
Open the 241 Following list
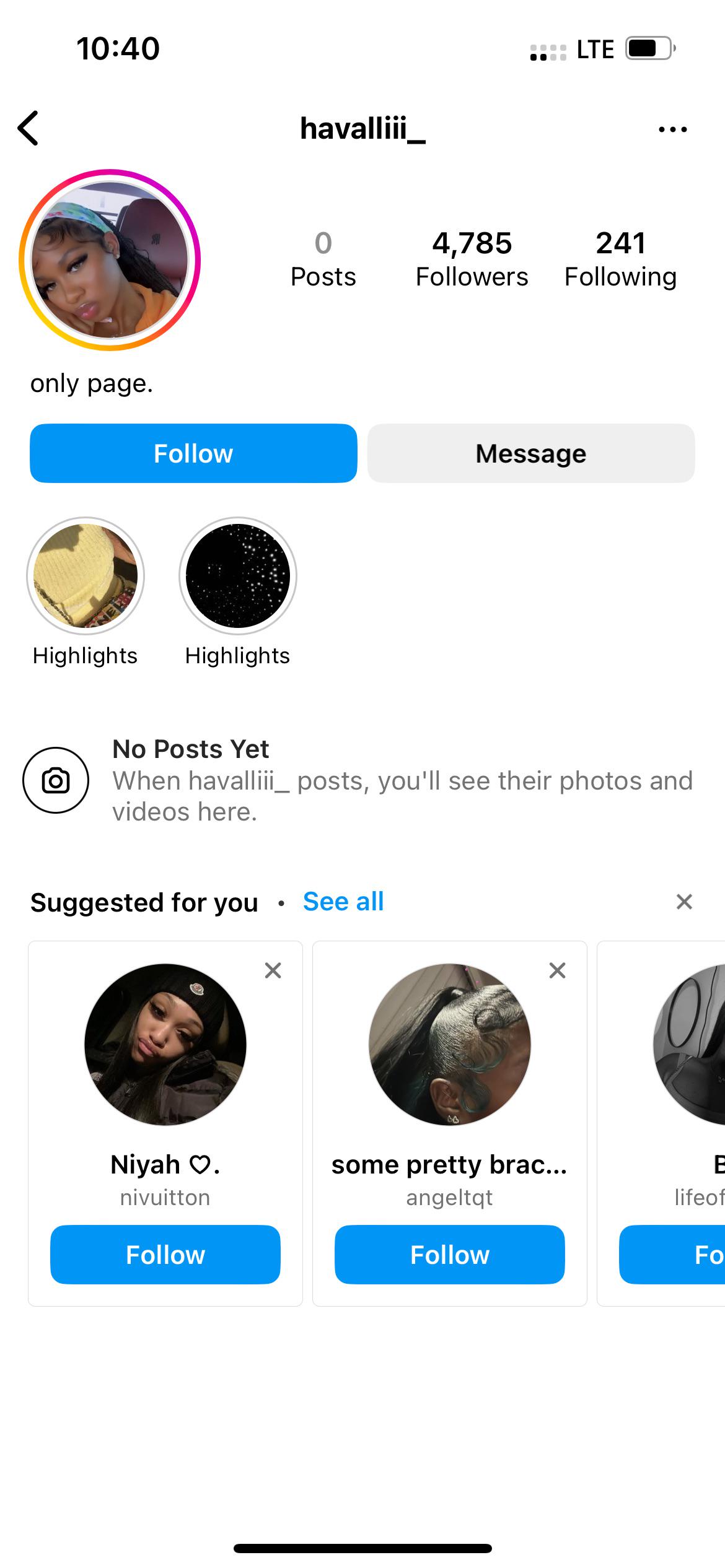point(620,259)
